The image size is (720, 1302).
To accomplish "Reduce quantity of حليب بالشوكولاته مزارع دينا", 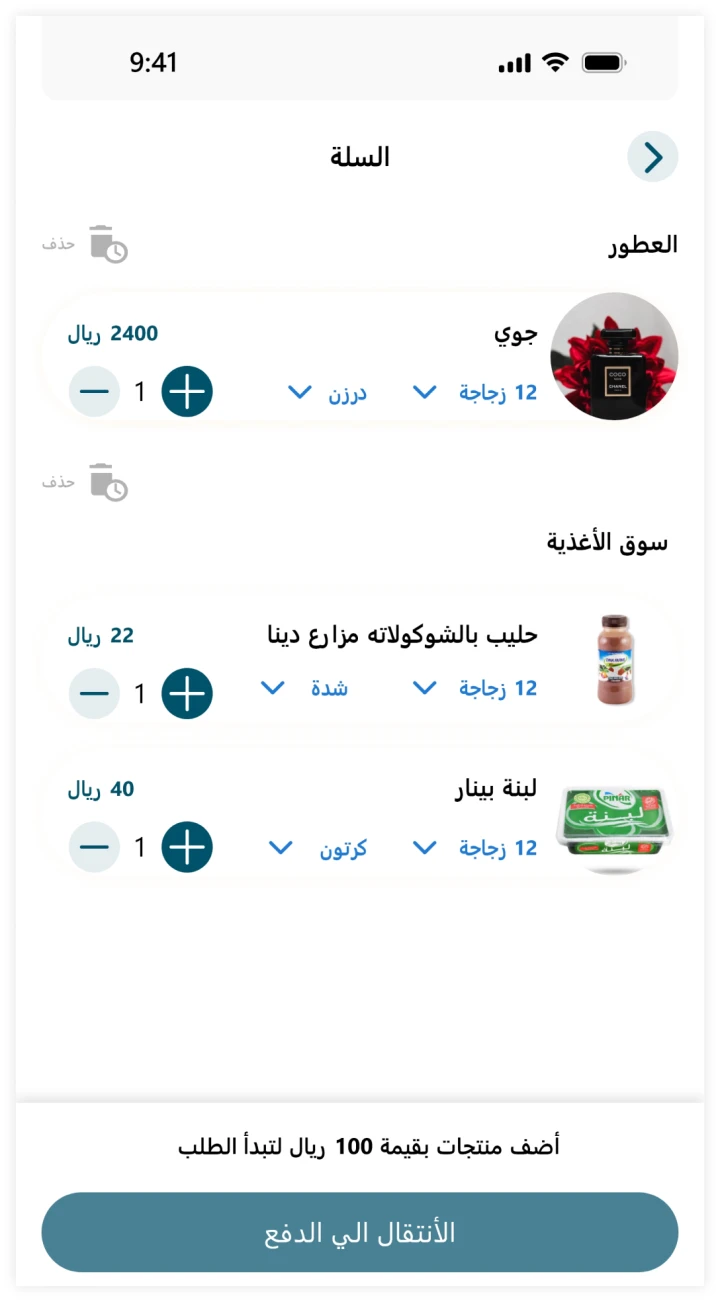I will [x=94, y=693].
